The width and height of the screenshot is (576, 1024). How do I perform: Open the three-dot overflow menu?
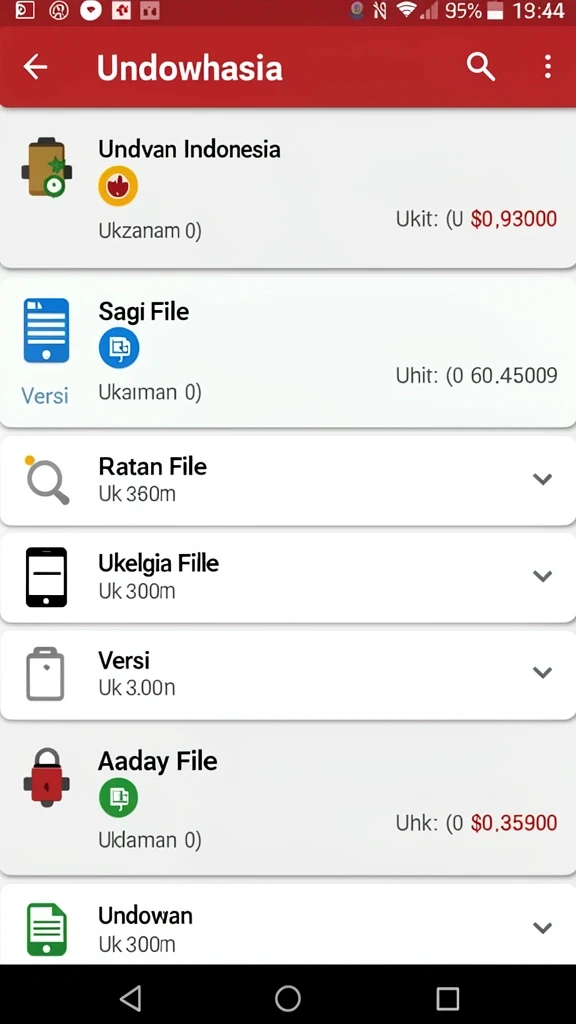tap(547, 67)
